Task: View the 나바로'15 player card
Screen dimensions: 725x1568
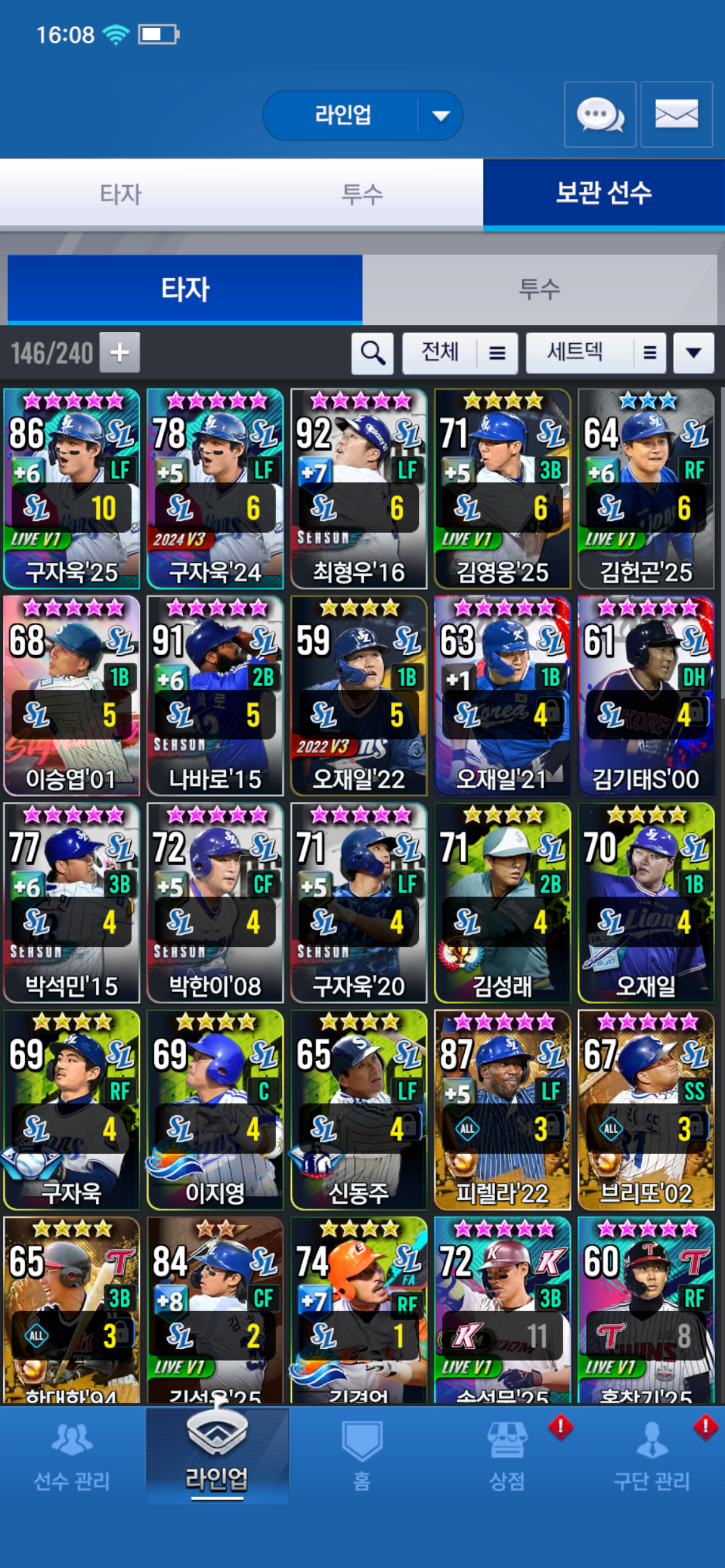Action: pos(215,695)
